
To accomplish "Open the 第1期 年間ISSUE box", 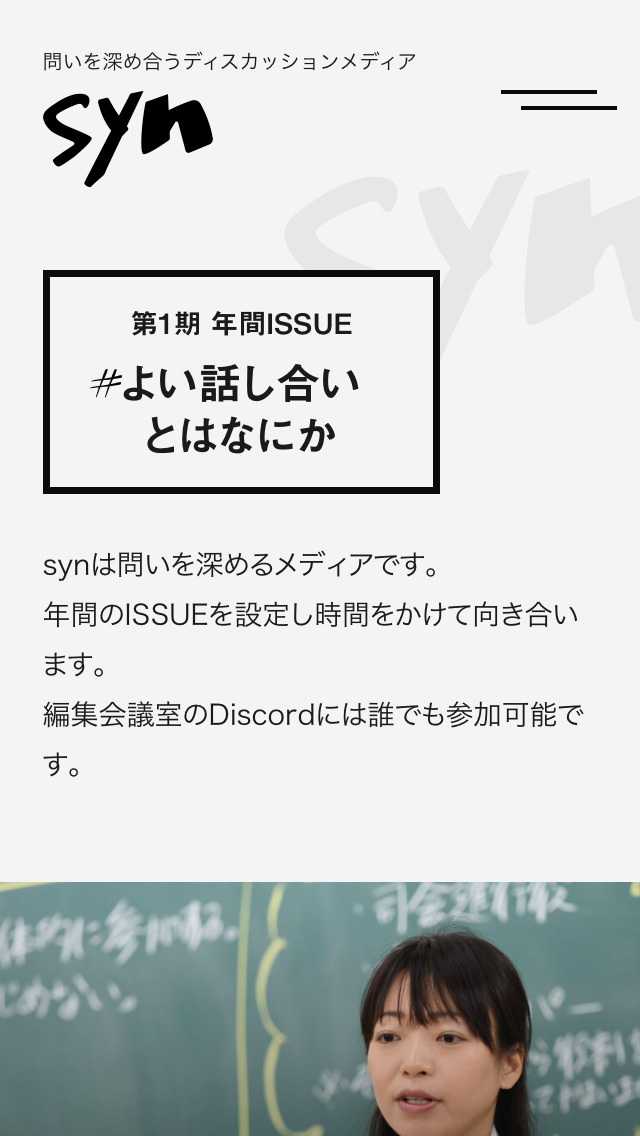I will tap(241, 382).
